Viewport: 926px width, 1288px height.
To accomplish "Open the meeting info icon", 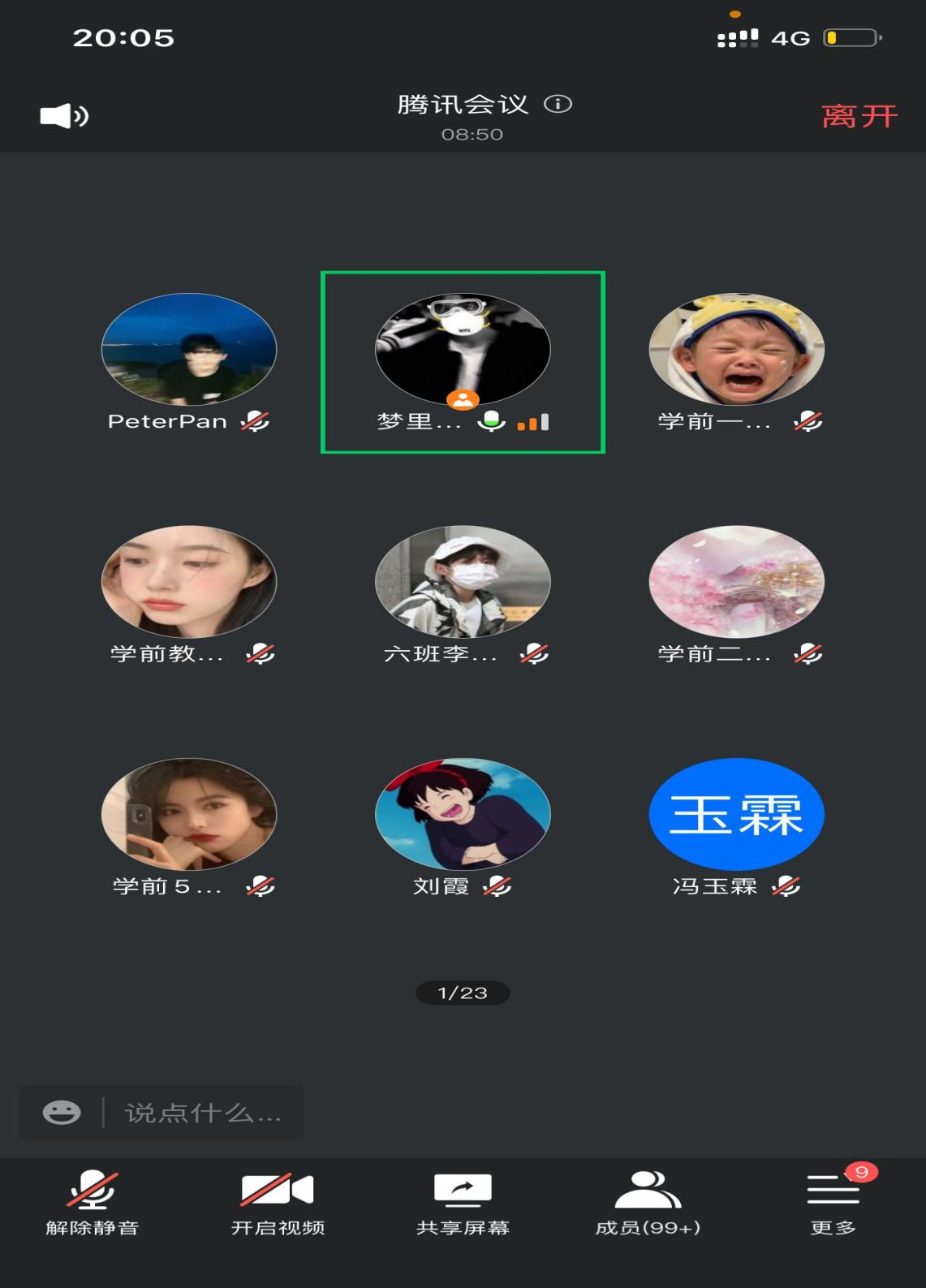I will click(558, 104).
